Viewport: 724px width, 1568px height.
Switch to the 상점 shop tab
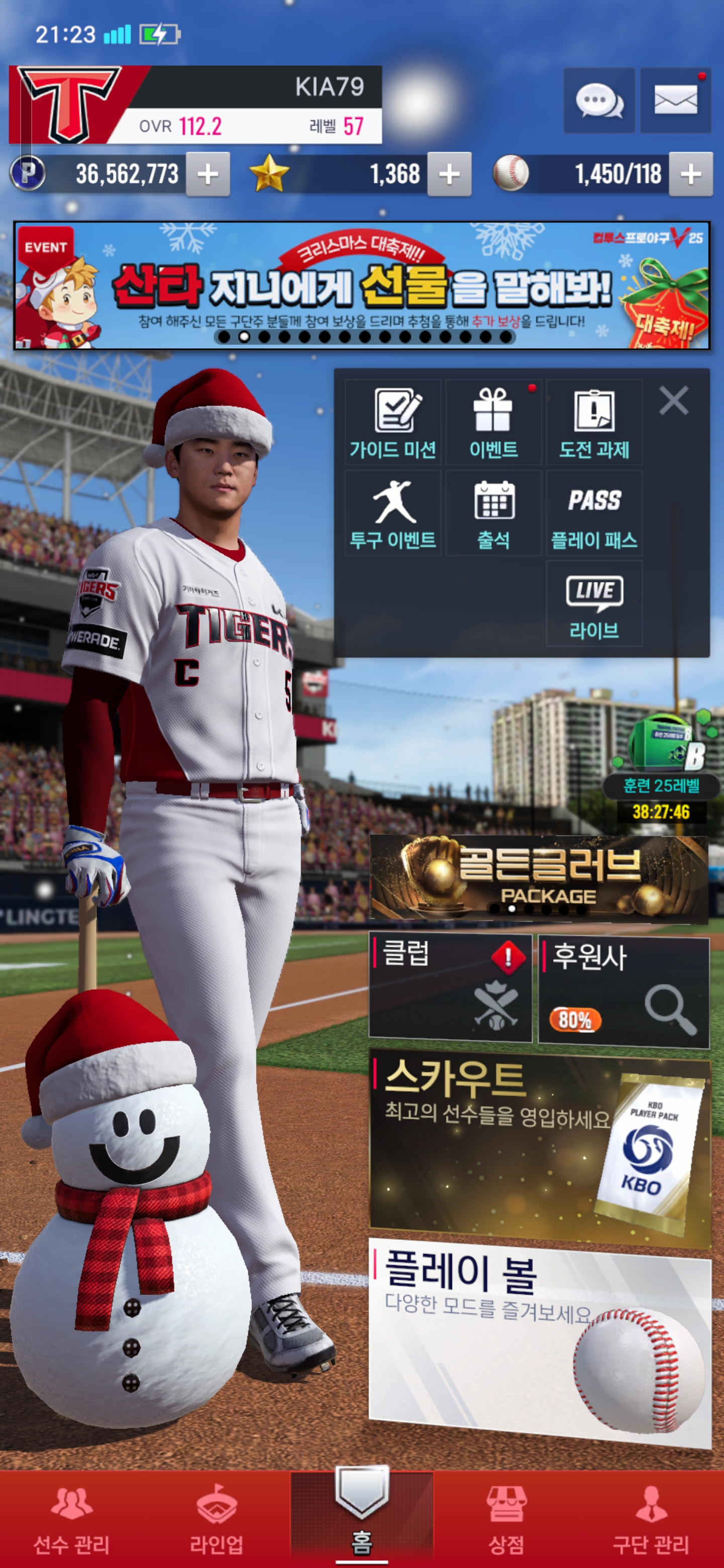point(506,1518)
